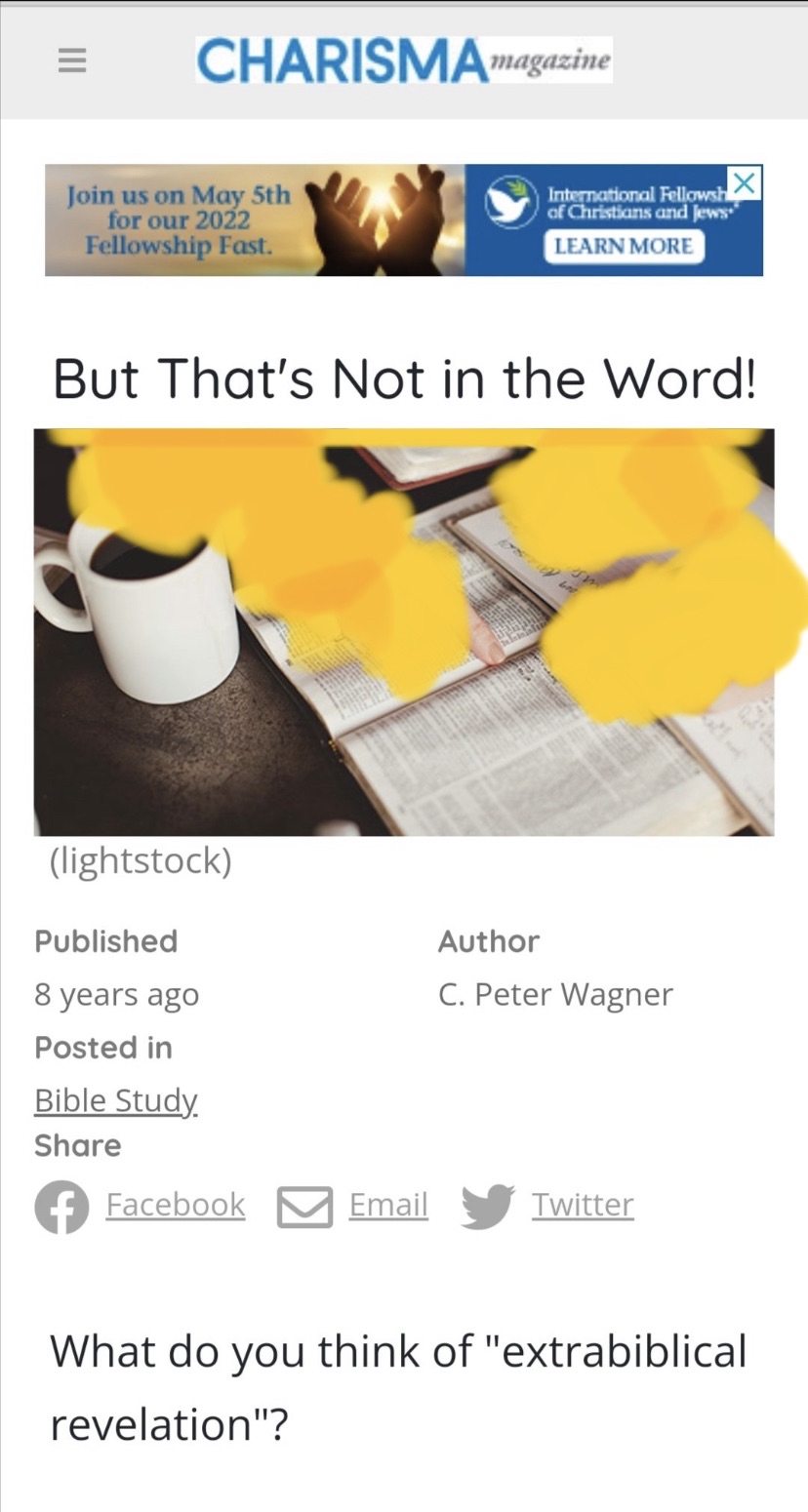This screenshot has width=808, height=1512.
Task: Close the Fellowship Fast ad banner
Action: (x=745, y=182)
